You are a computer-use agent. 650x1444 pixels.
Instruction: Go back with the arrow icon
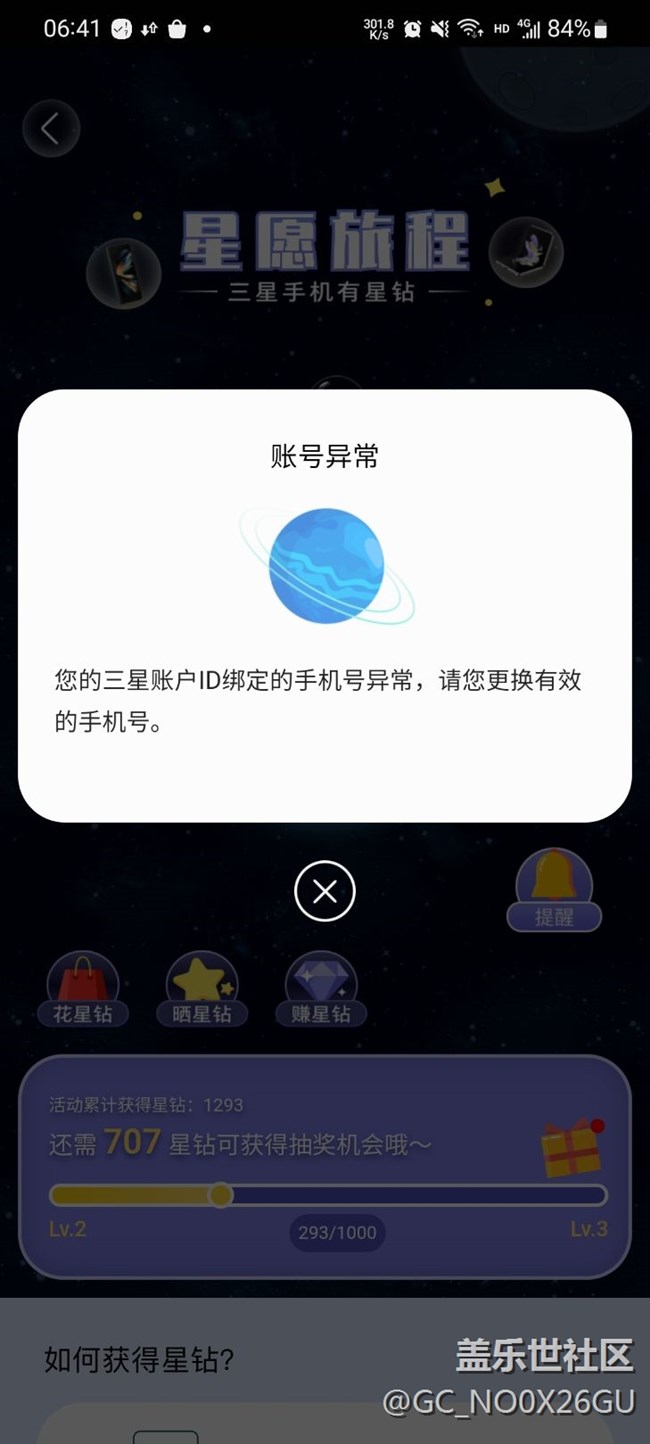51,128
